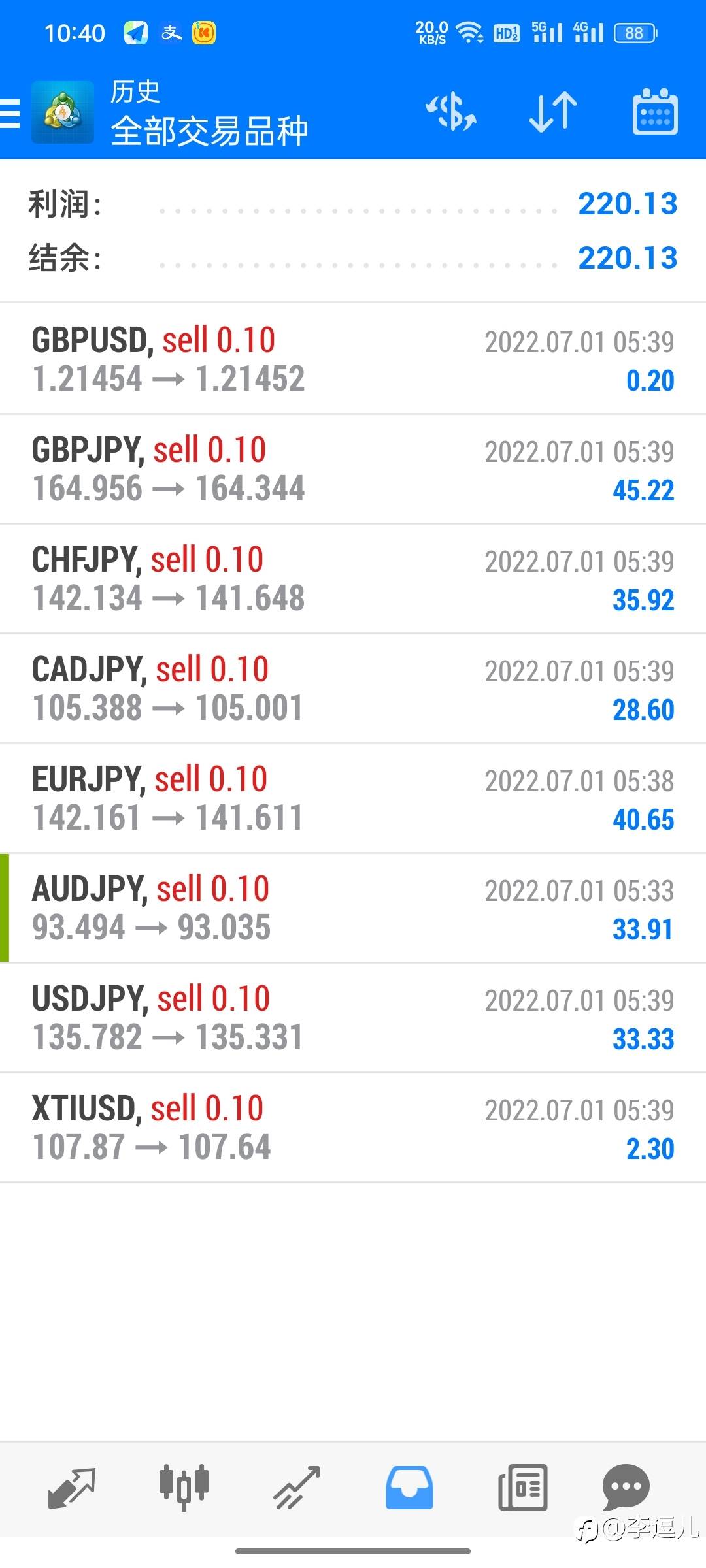The height and width of the screenshot is (1568, 706).
Task: Open the side drawer menu
Action: coord(12,112)
